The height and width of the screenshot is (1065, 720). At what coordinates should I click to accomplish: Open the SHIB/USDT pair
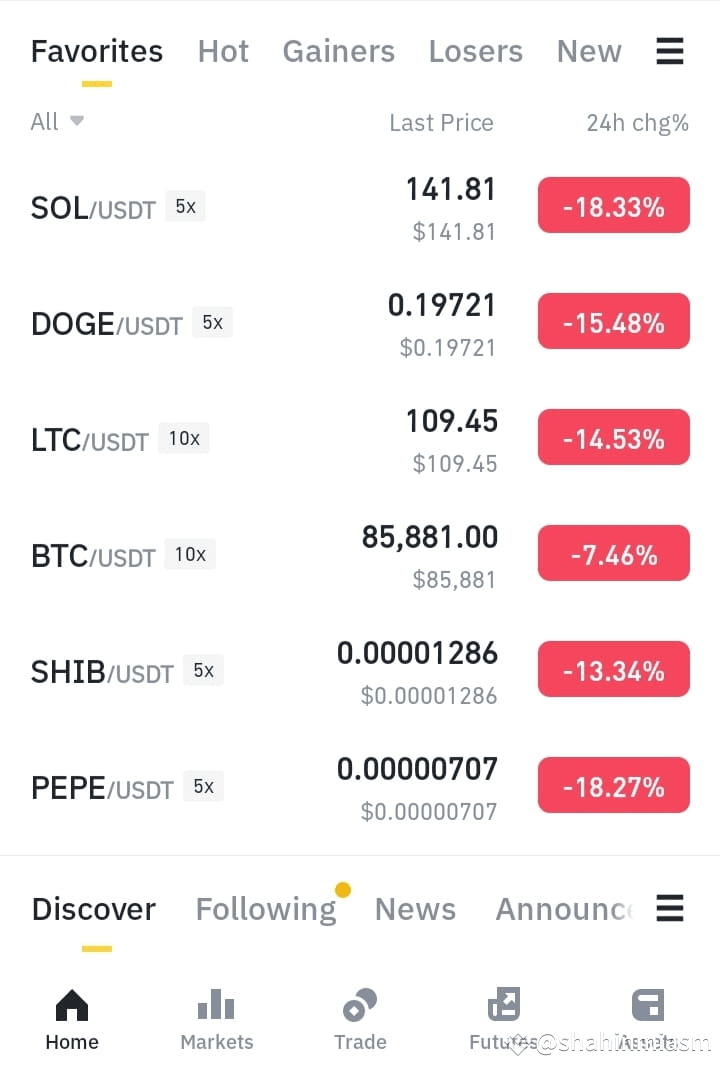pos(360,672)
